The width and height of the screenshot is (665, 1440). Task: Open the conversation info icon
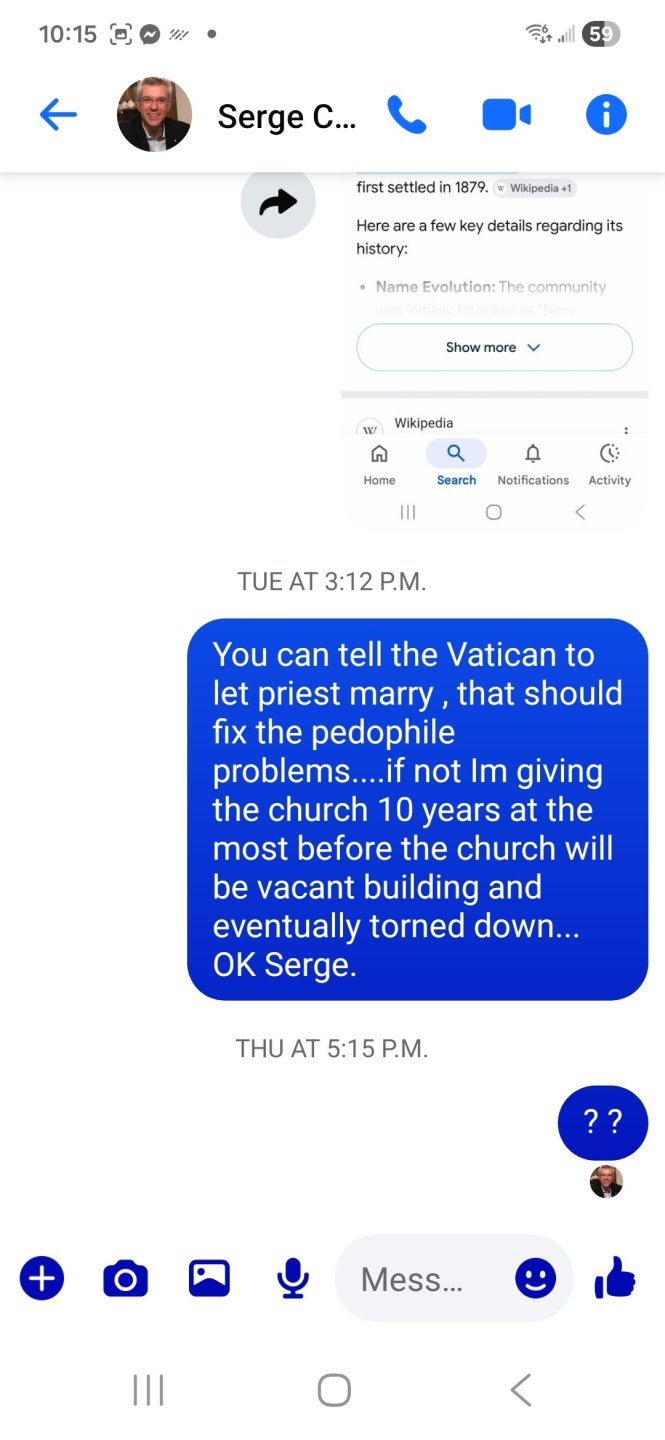(606, 115)
